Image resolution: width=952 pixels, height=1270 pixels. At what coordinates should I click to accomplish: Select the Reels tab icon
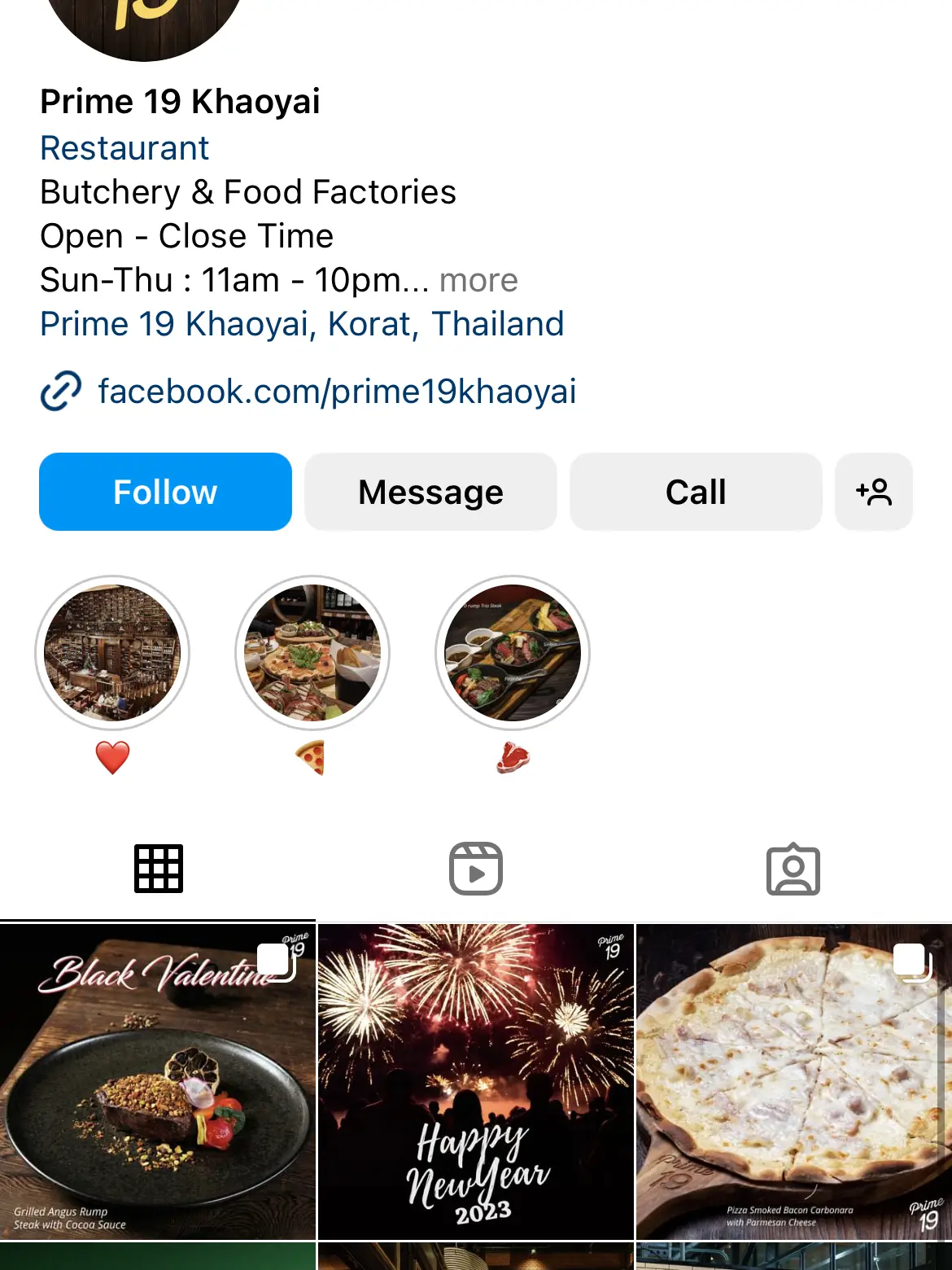point(476,867)
